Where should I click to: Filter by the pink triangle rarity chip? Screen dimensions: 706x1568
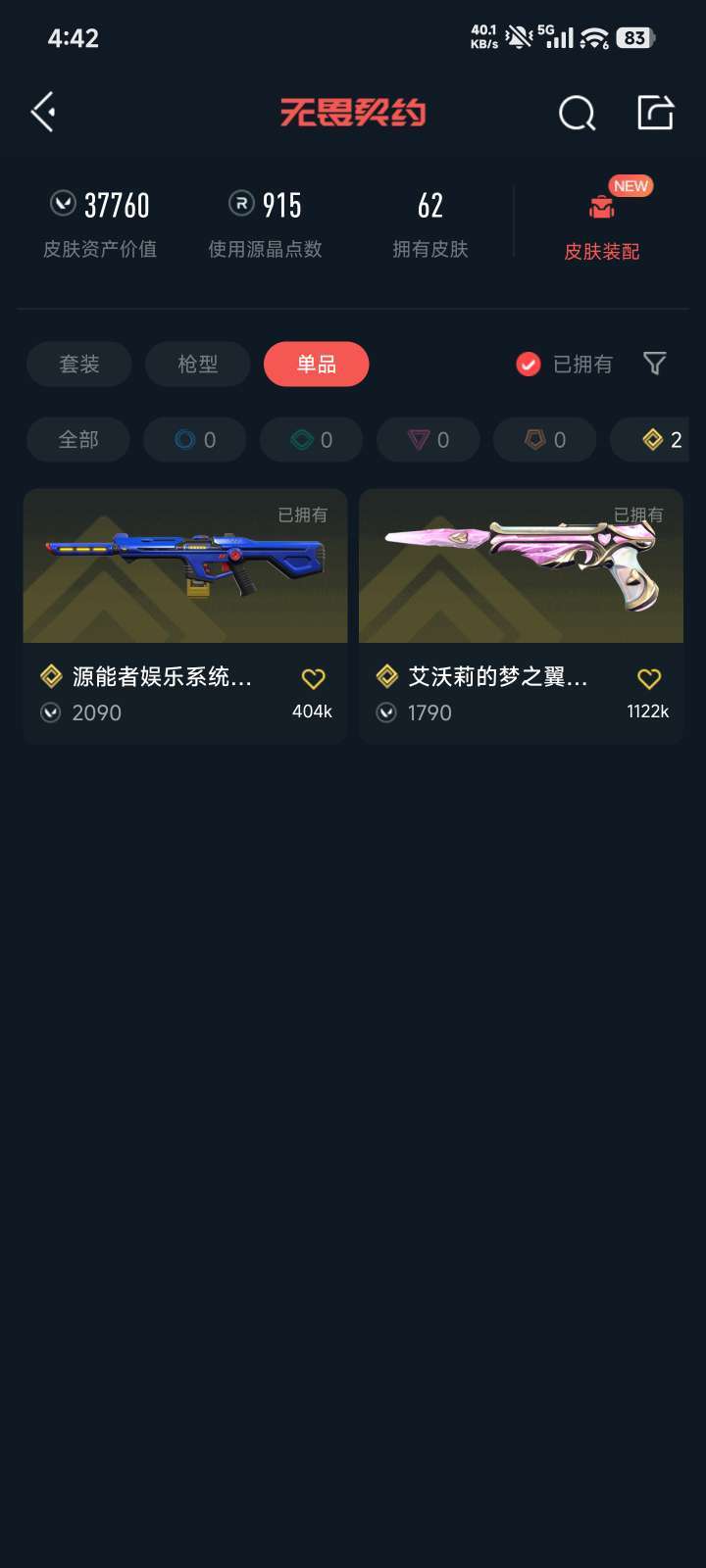[x=428, y=440]
